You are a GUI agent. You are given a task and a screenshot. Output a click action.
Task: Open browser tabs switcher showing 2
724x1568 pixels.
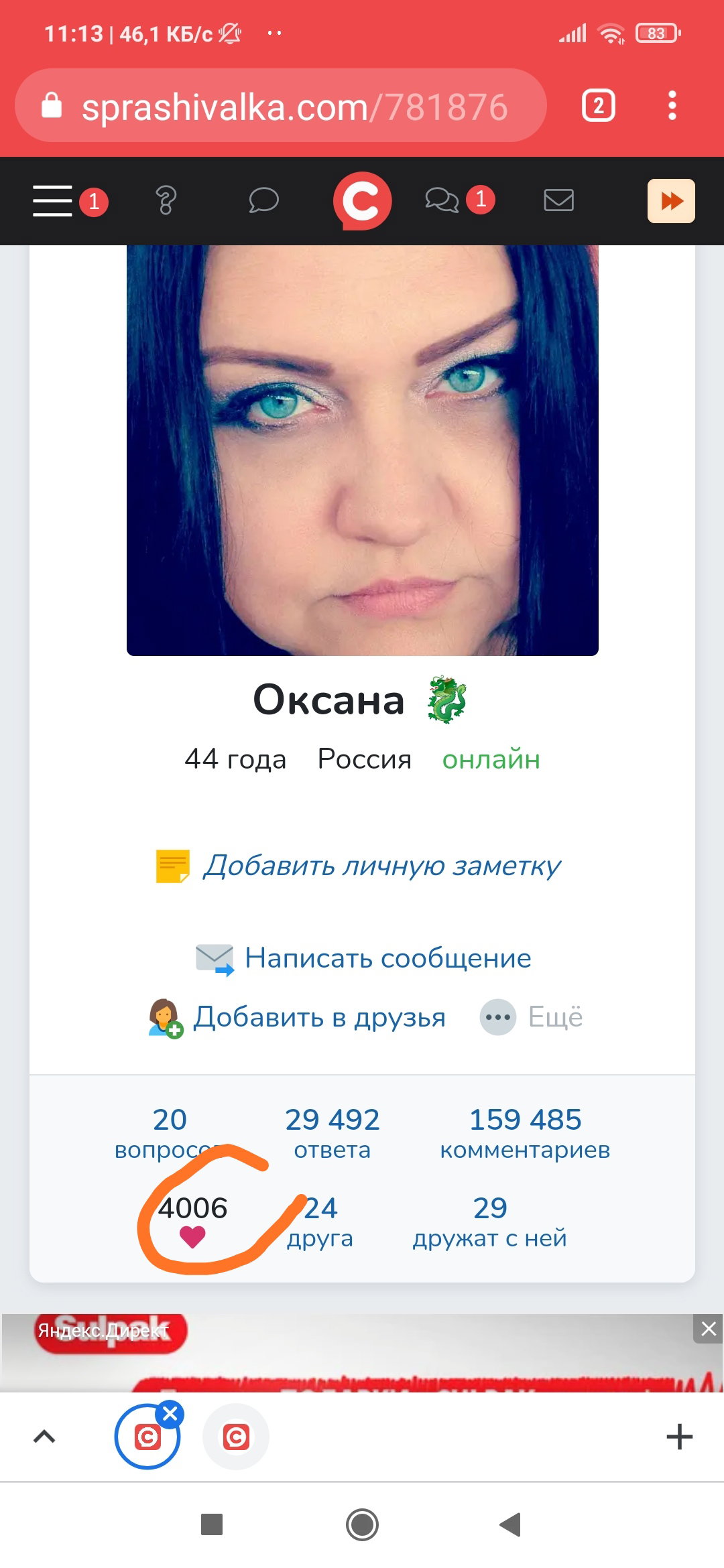click(x=599, y=106)
